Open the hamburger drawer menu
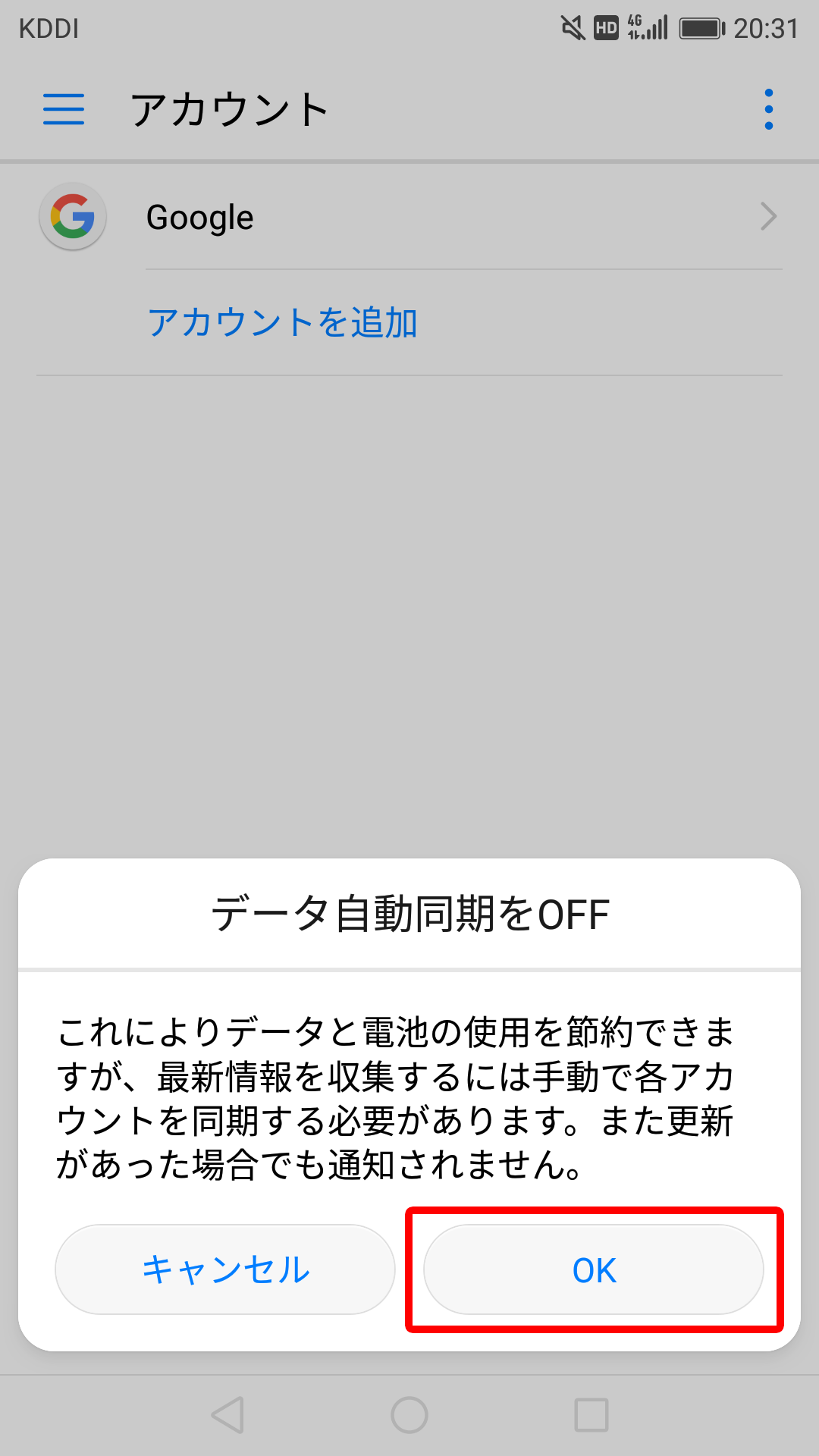Viewport: 819px width, 1456px height. (64, 109)
